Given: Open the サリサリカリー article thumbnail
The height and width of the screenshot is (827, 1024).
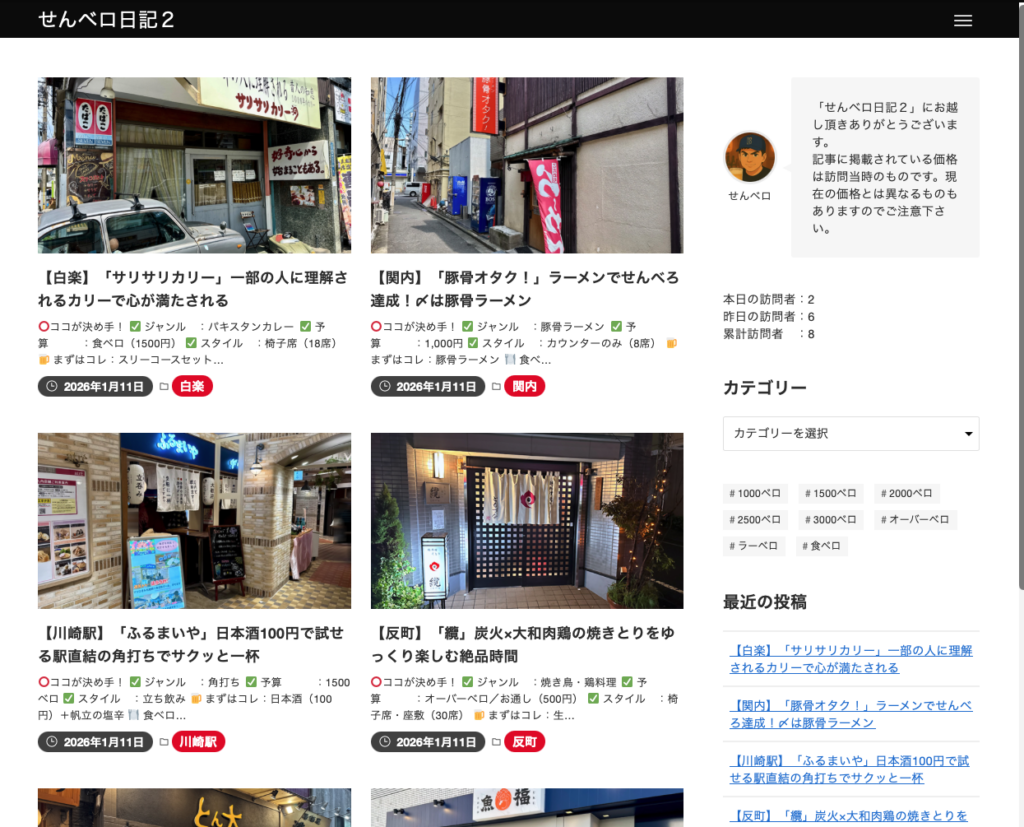Looking at the screenshot, I should click(194, 165).
